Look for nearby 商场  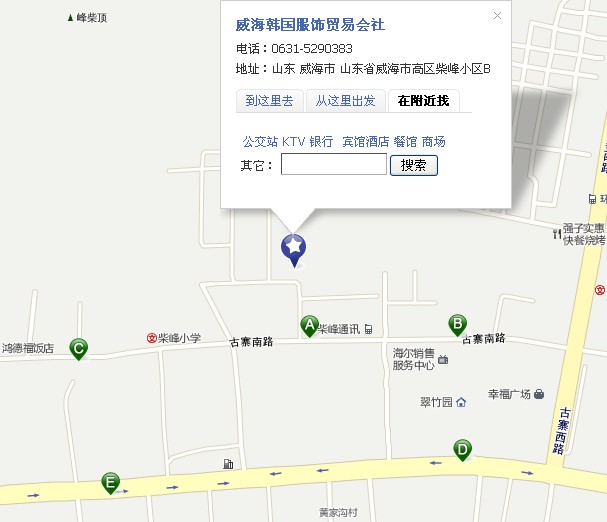pos(433,142)
